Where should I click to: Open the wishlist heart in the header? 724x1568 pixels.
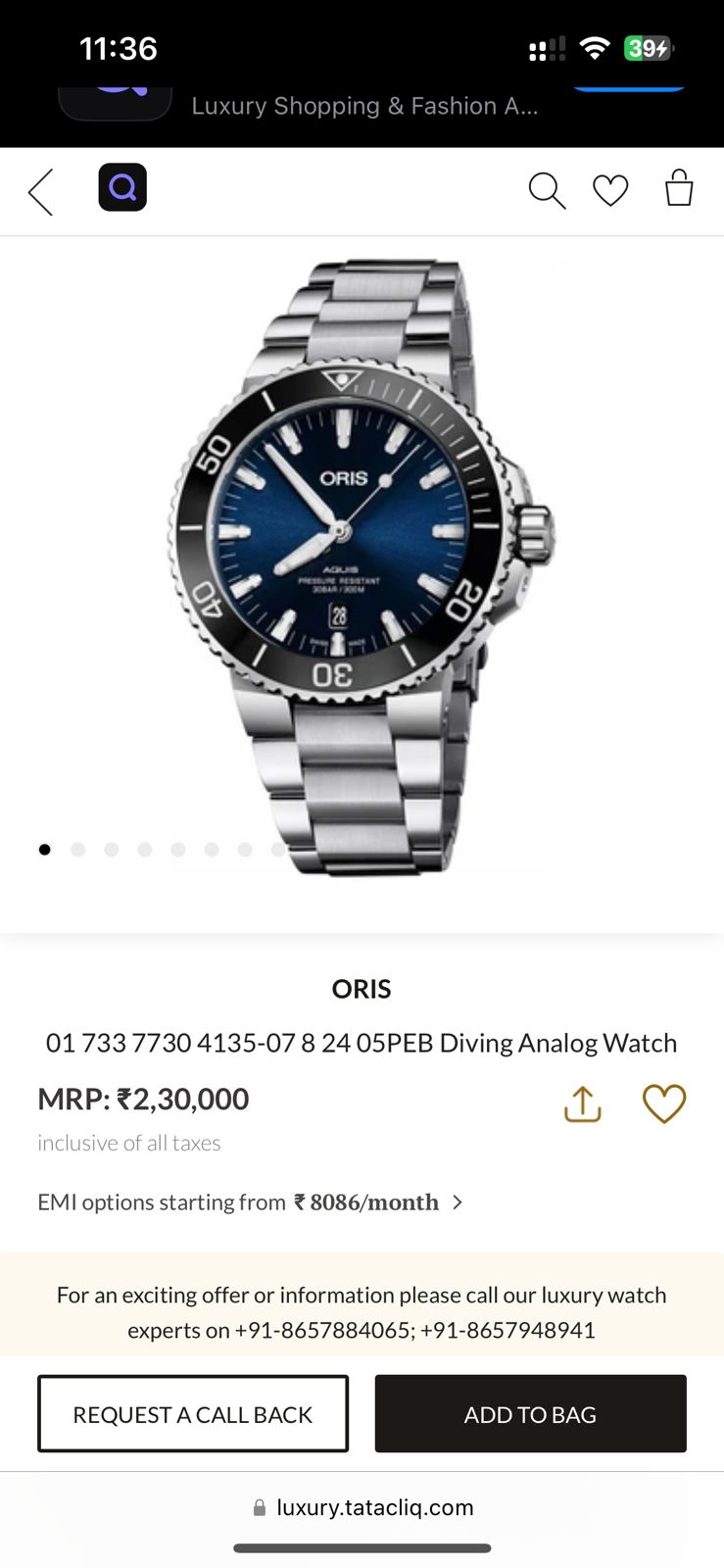tap(610, 190)
